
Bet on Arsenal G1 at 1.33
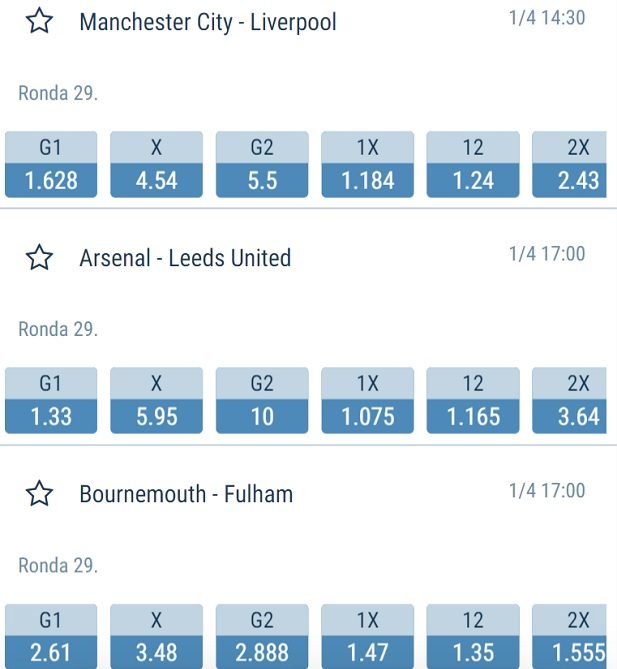click(x=51, y=401)
